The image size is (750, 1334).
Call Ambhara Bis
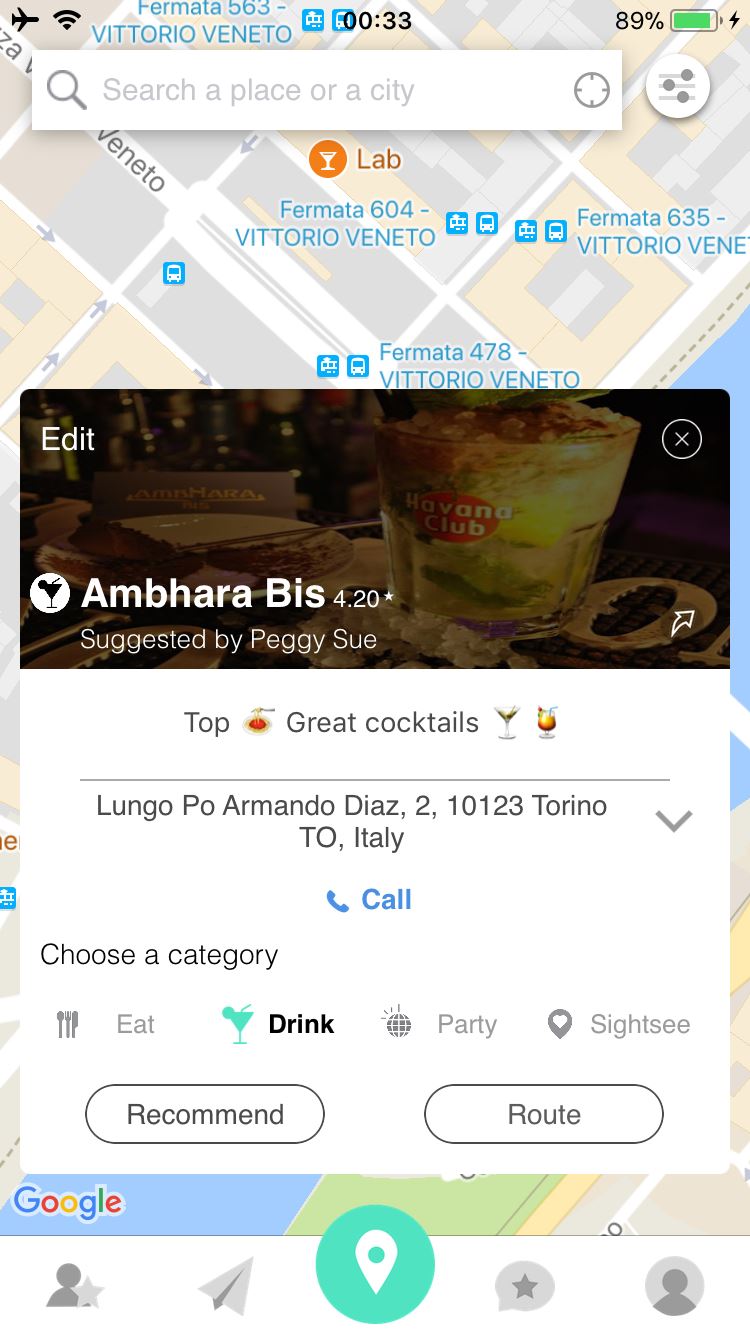(x=369, y=900)
